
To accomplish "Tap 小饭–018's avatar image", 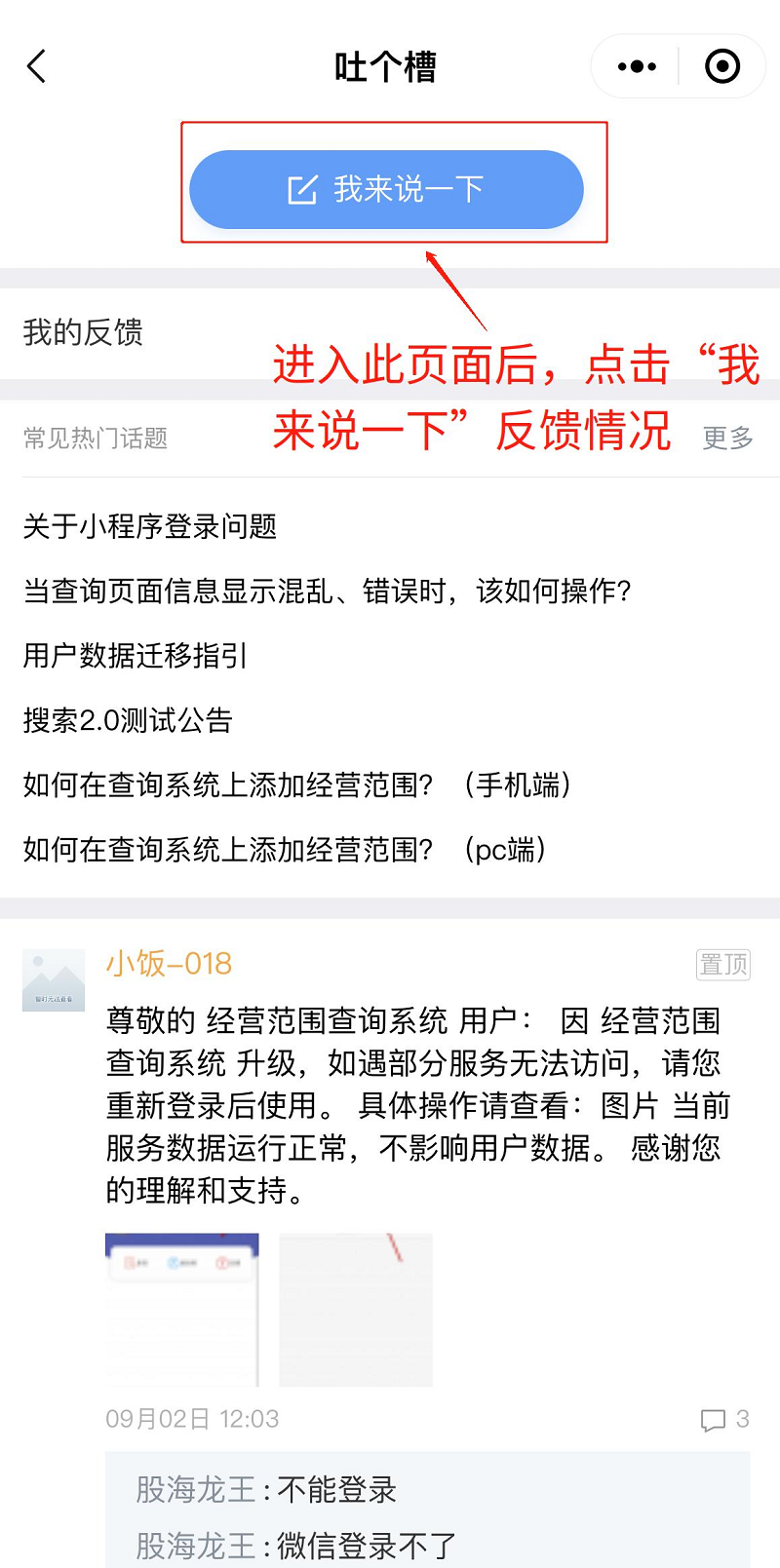I will coord(54,981).
